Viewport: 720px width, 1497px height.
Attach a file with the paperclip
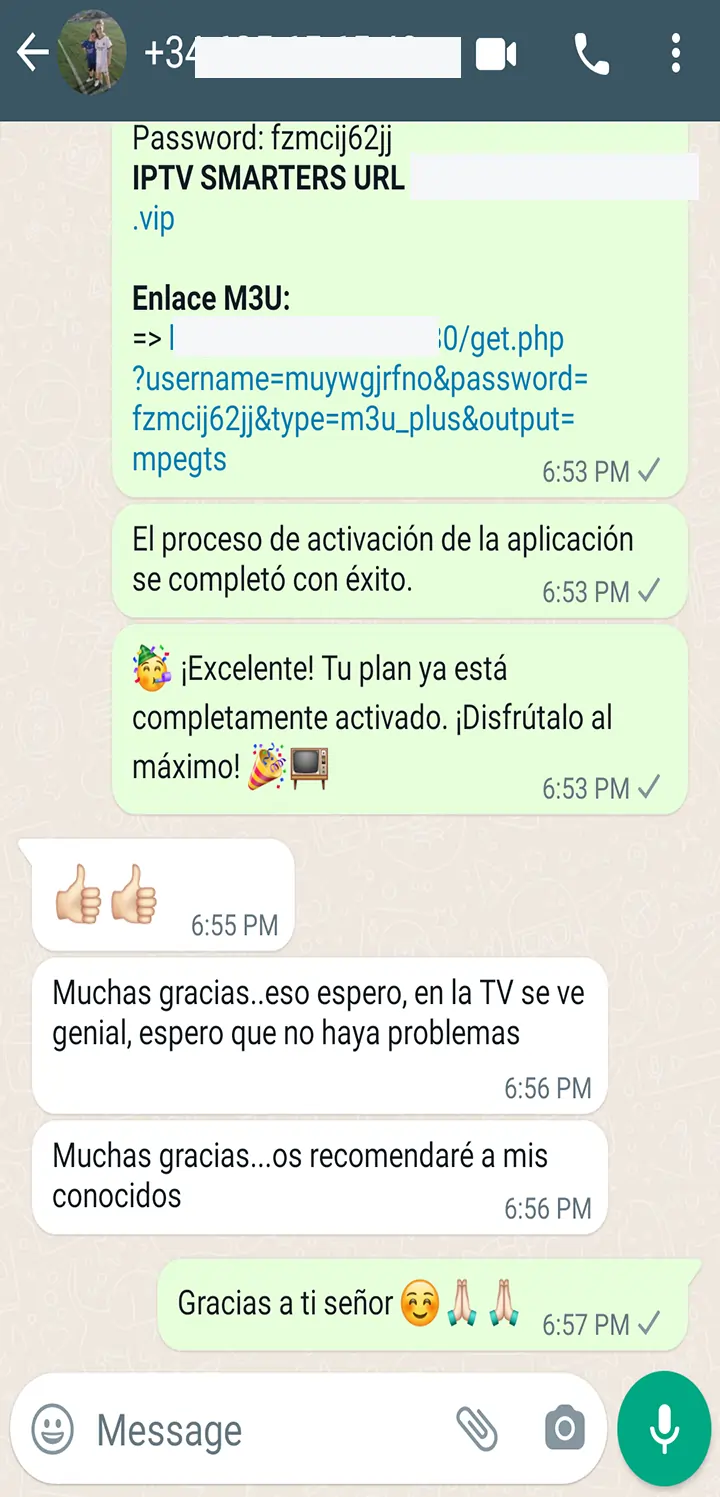click(x=477, y=1430)
